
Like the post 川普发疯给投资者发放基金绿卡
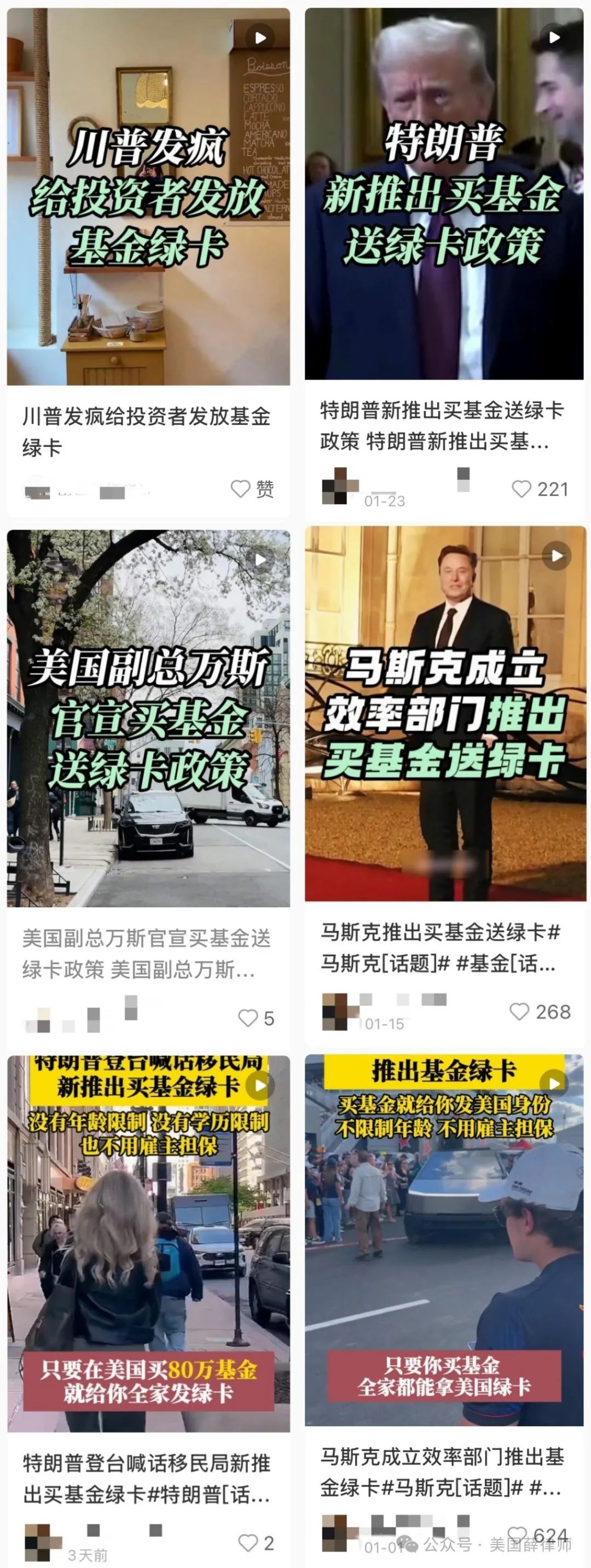click(241, 488)
